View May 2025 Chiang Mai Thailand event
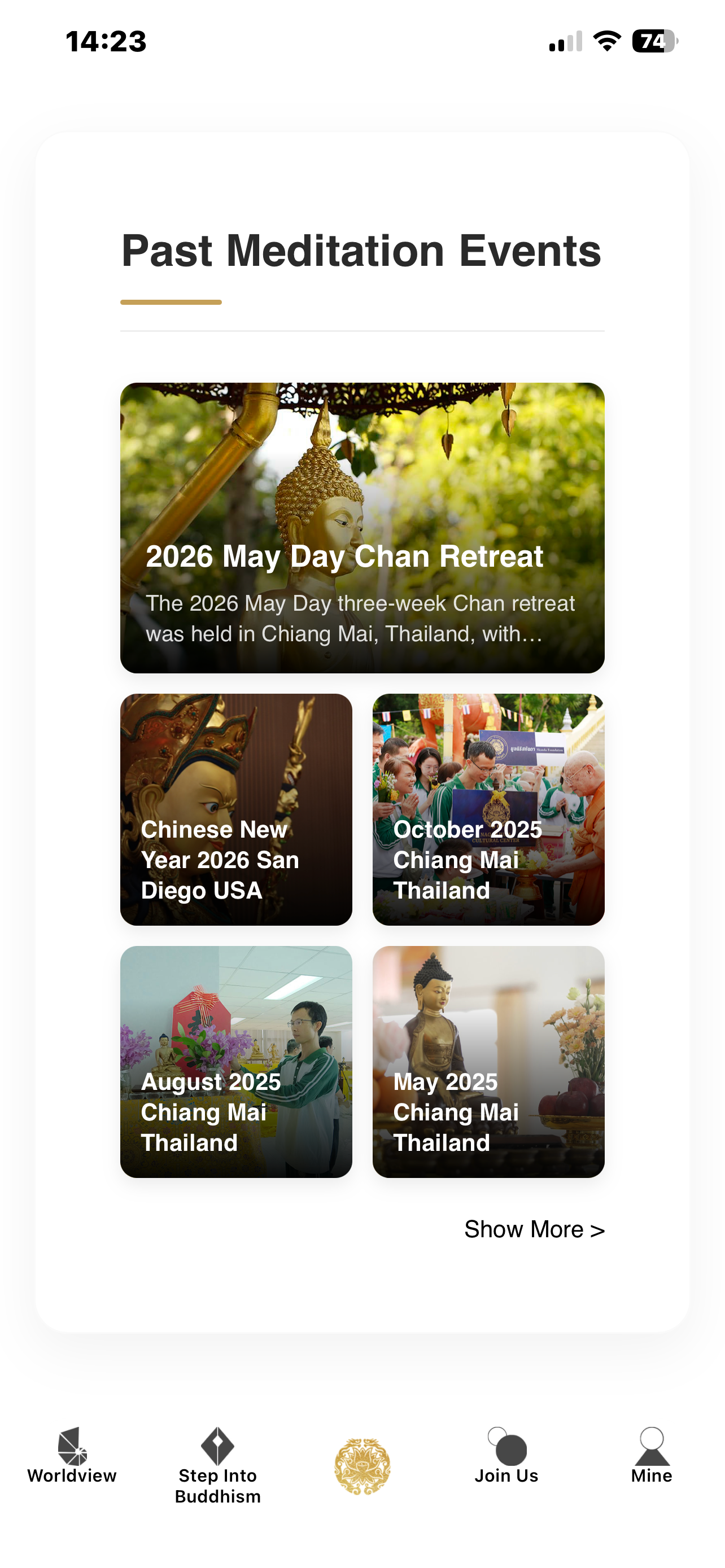This screenshot has width=725, height=1568. pyautogui.click(x=488, y=1062)
